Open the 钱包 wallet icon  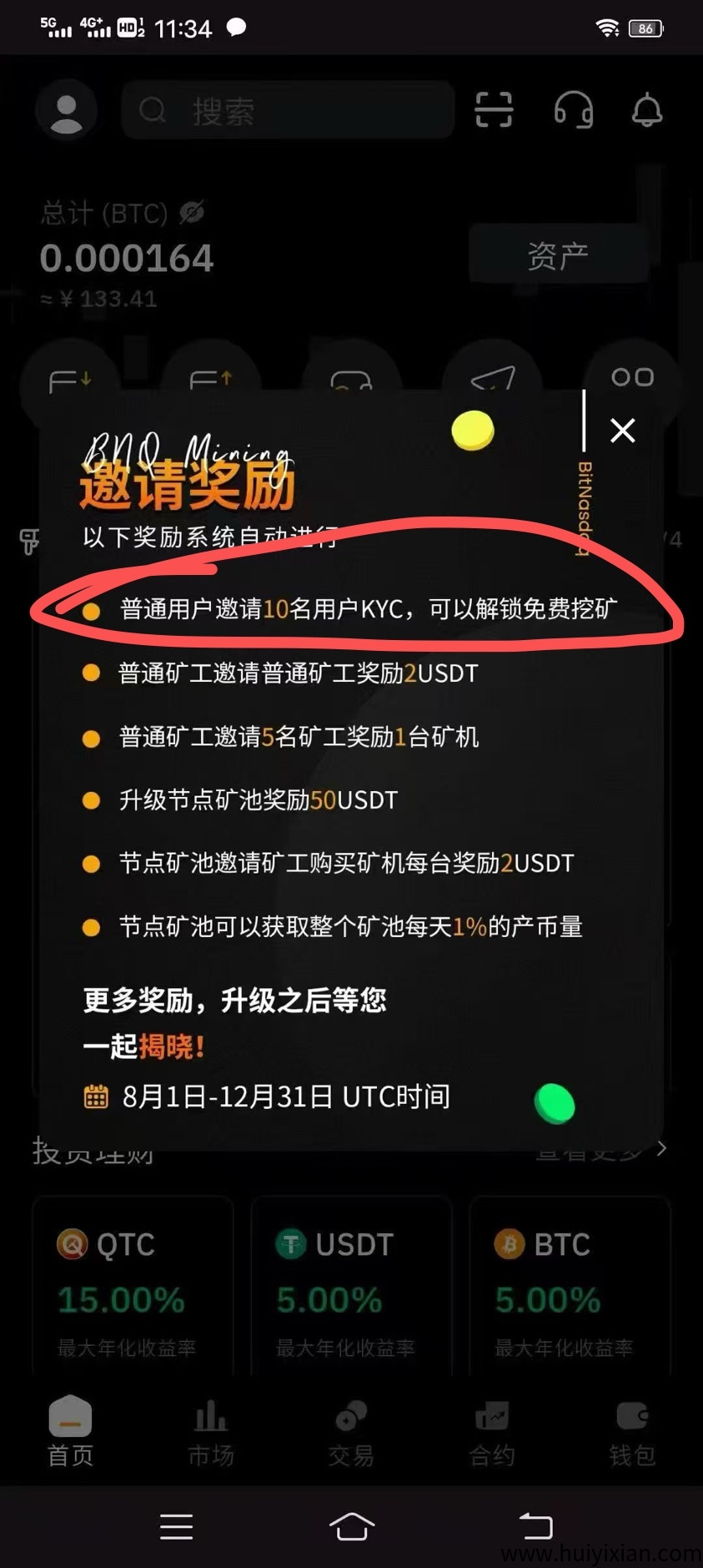point(631,1431)
